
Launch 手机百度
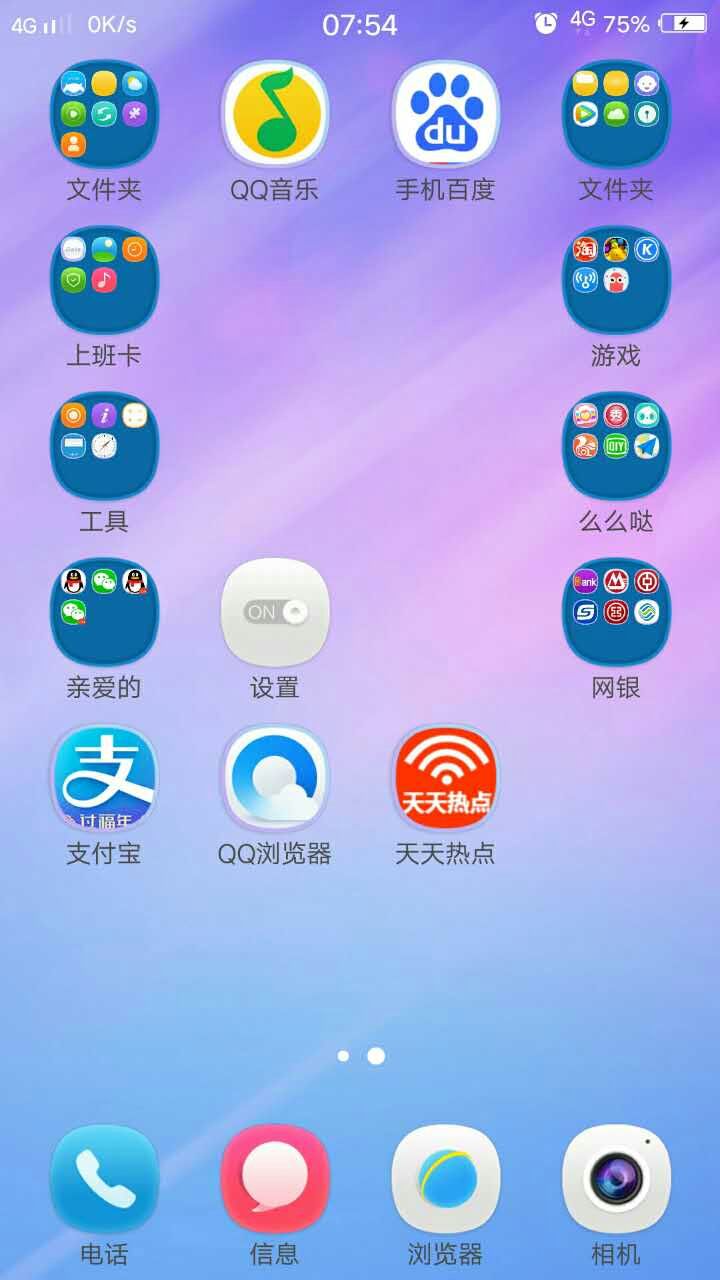(x=445, y=115)
